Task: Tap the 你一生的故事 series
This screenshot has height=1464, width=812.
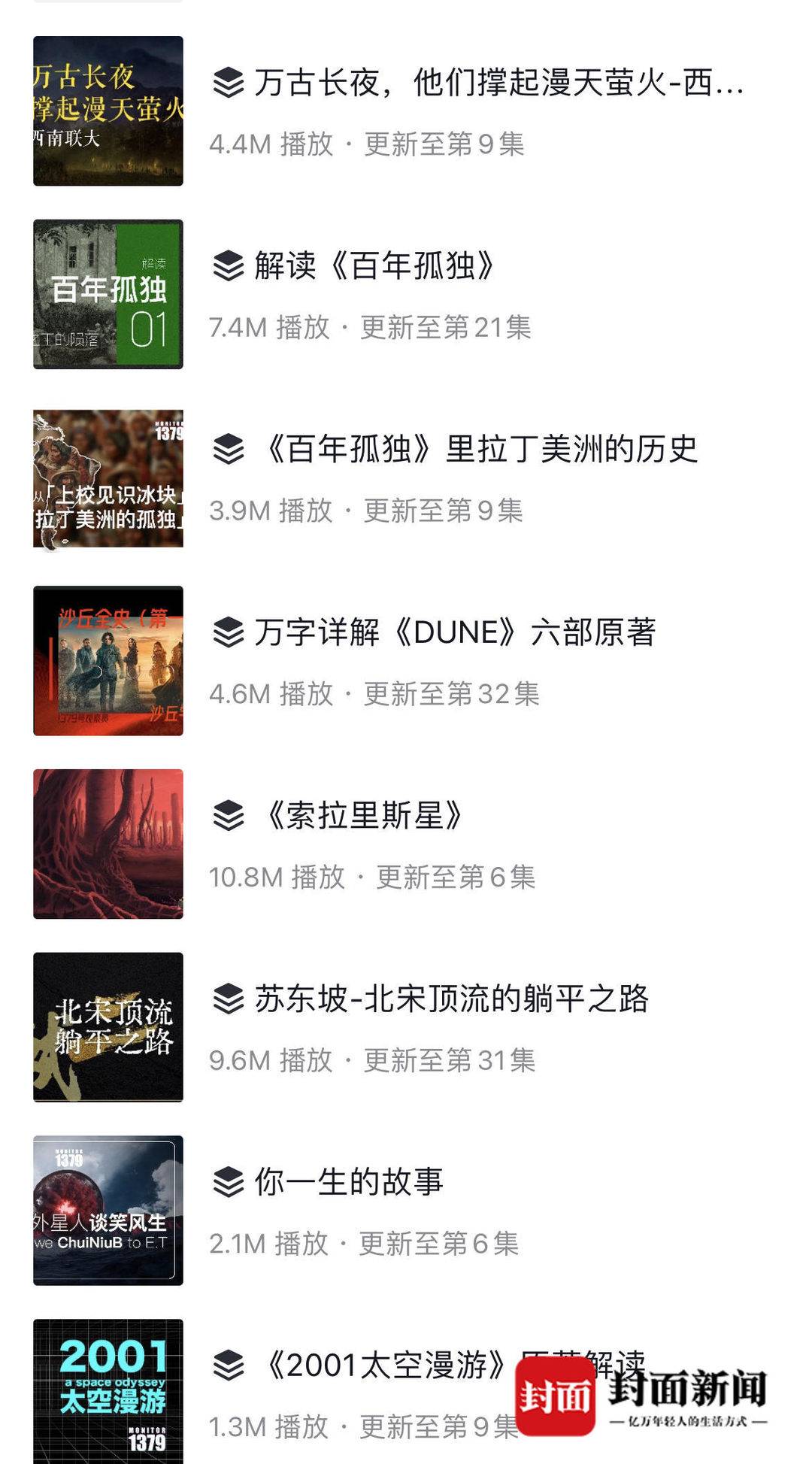Action: [x=349, y=1182]
